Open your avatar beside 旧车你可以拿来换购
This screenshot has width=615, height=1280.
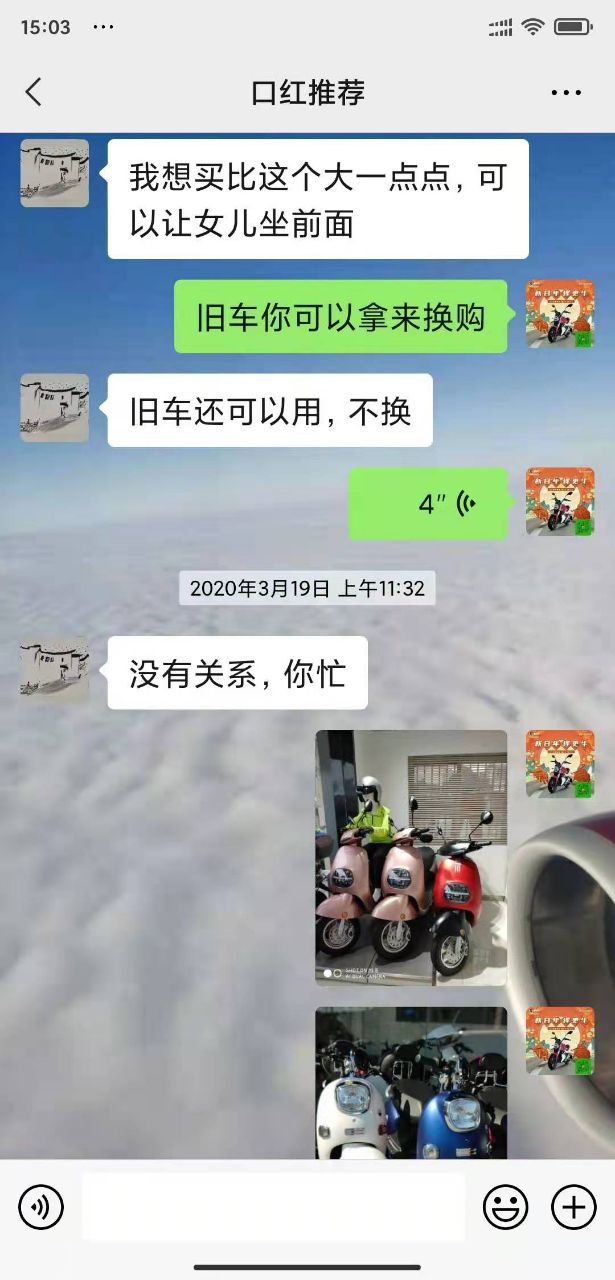click(560, 314)
